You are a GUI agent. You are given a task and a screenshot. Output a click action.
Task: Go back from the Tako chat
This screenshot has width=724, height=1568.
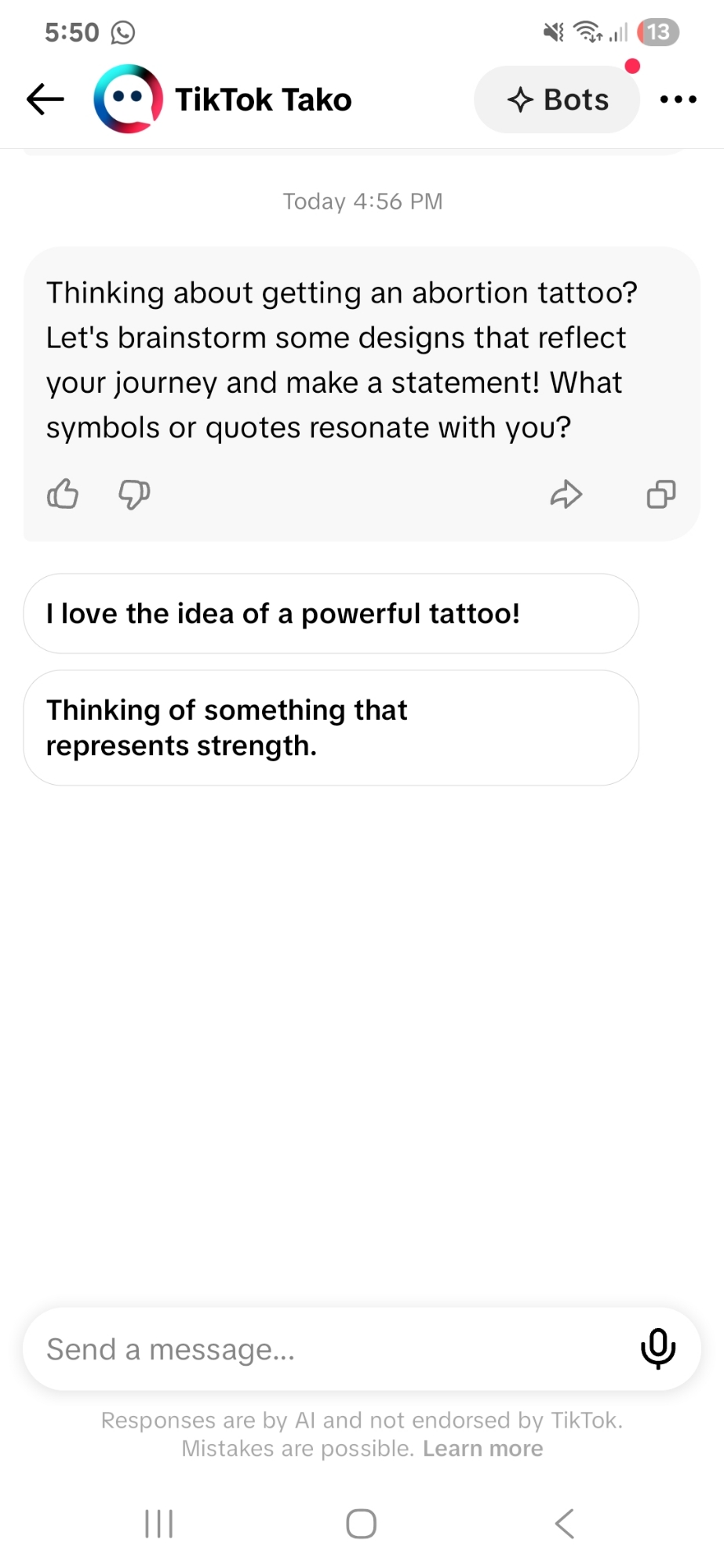(45, 100)
